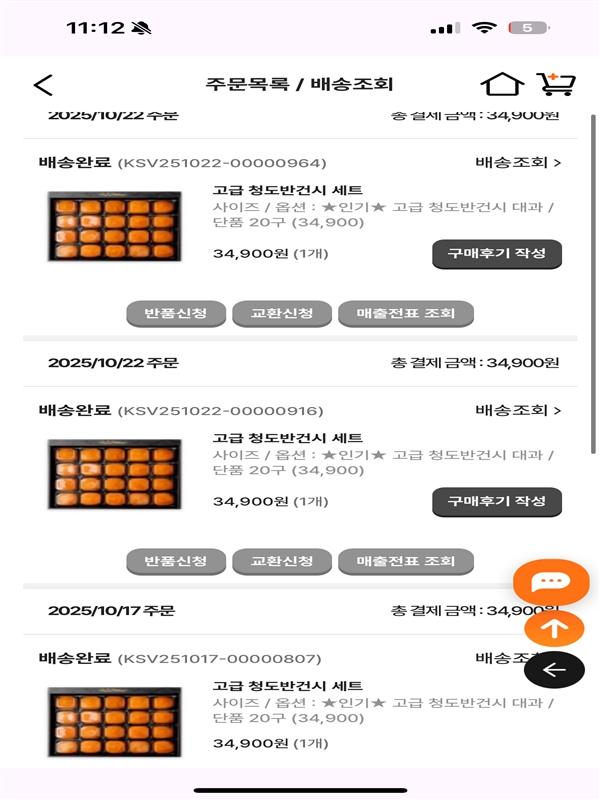600x800 pixels.
Task: View sales slip for order KSV251022-00000916
Action: click(x=405, y=561)
